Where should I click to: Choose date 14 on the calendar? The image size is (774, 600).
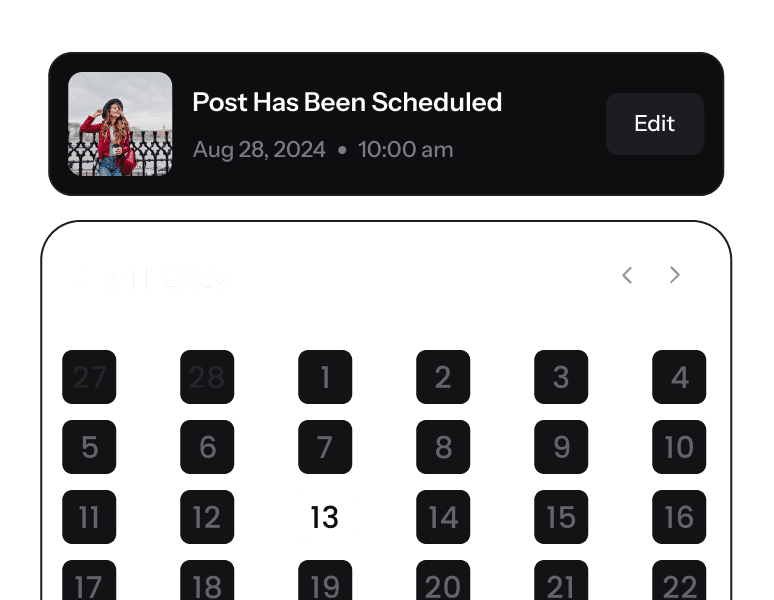[443, 517]
